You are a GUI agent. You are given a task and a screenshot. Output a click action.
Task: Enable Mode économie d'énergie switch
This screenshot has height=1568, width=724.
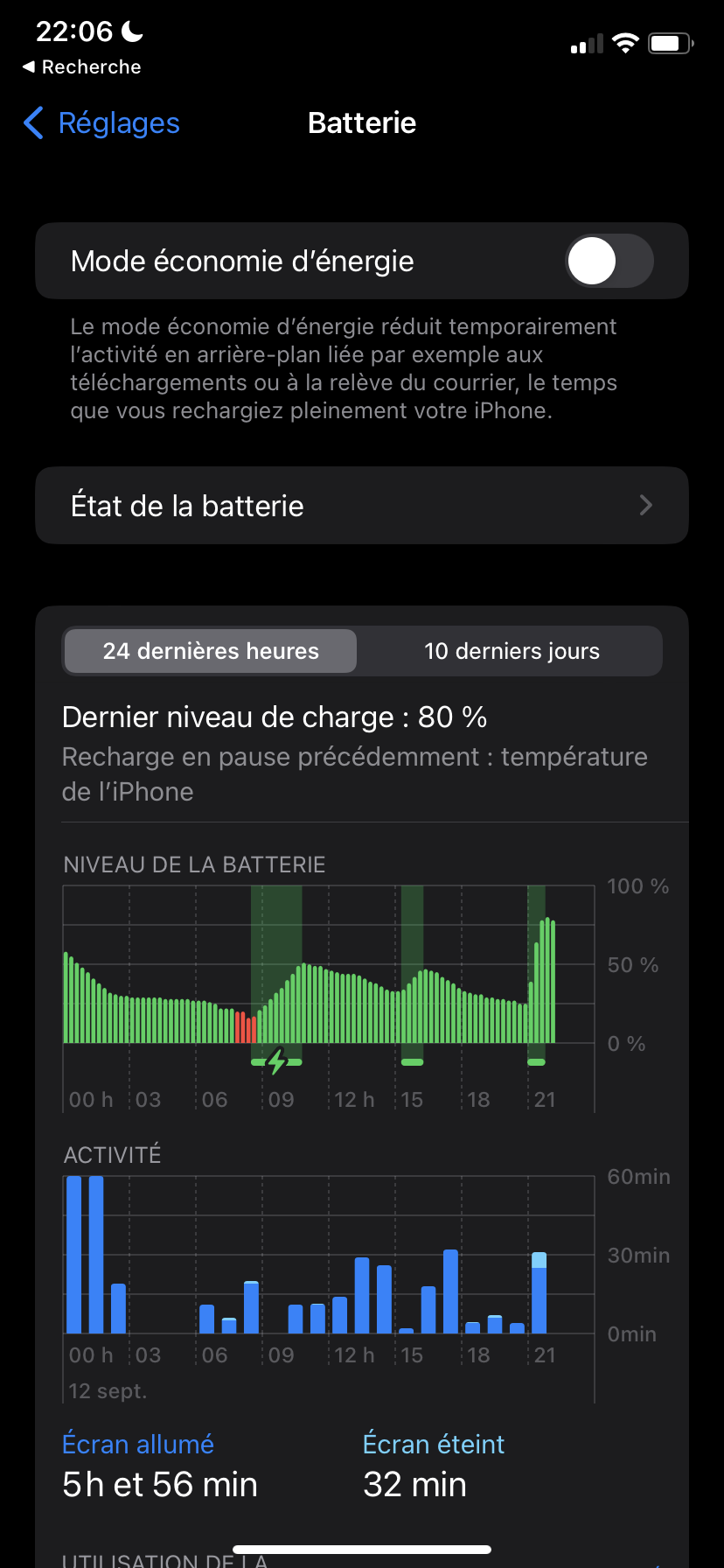609,261
